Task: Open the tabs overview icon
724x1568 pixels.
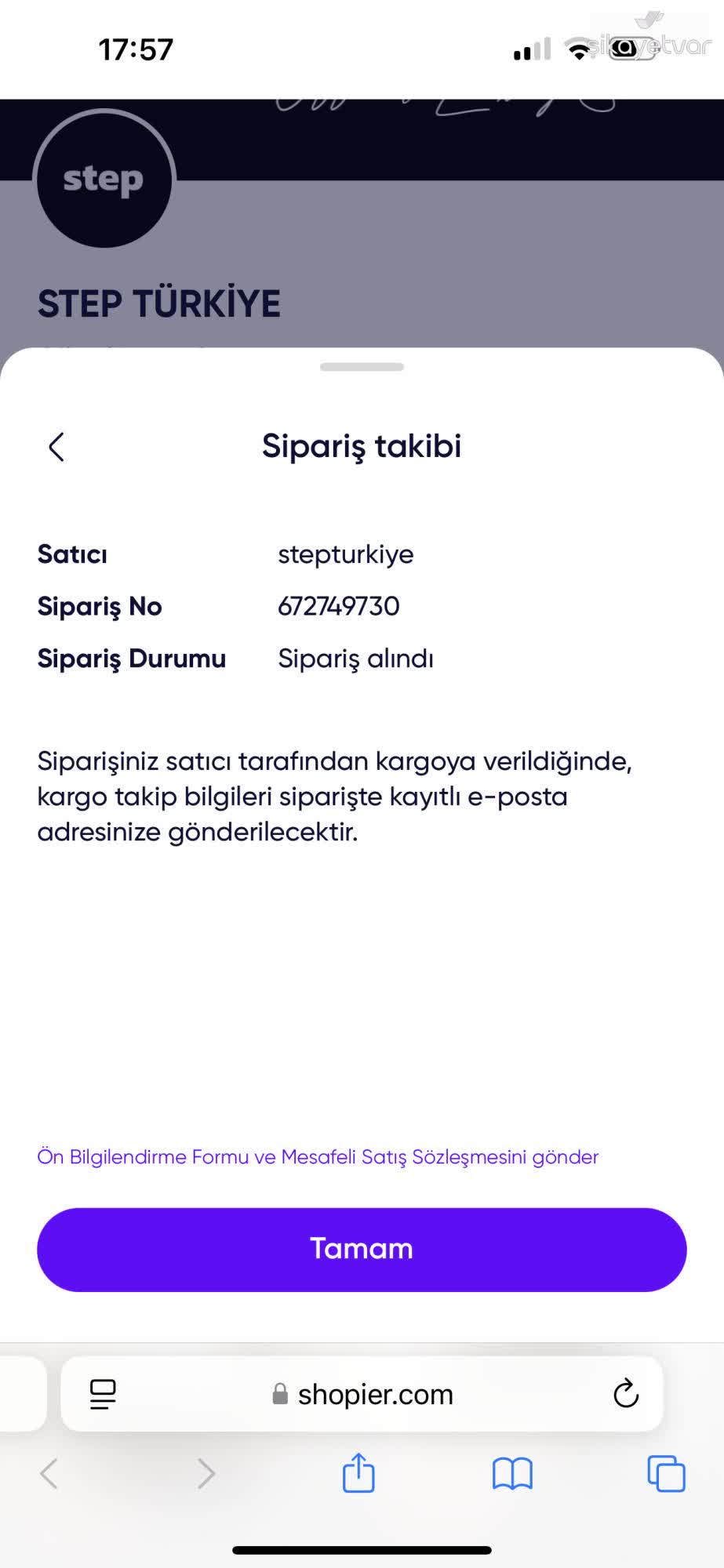Action: tap(666, 1474)
